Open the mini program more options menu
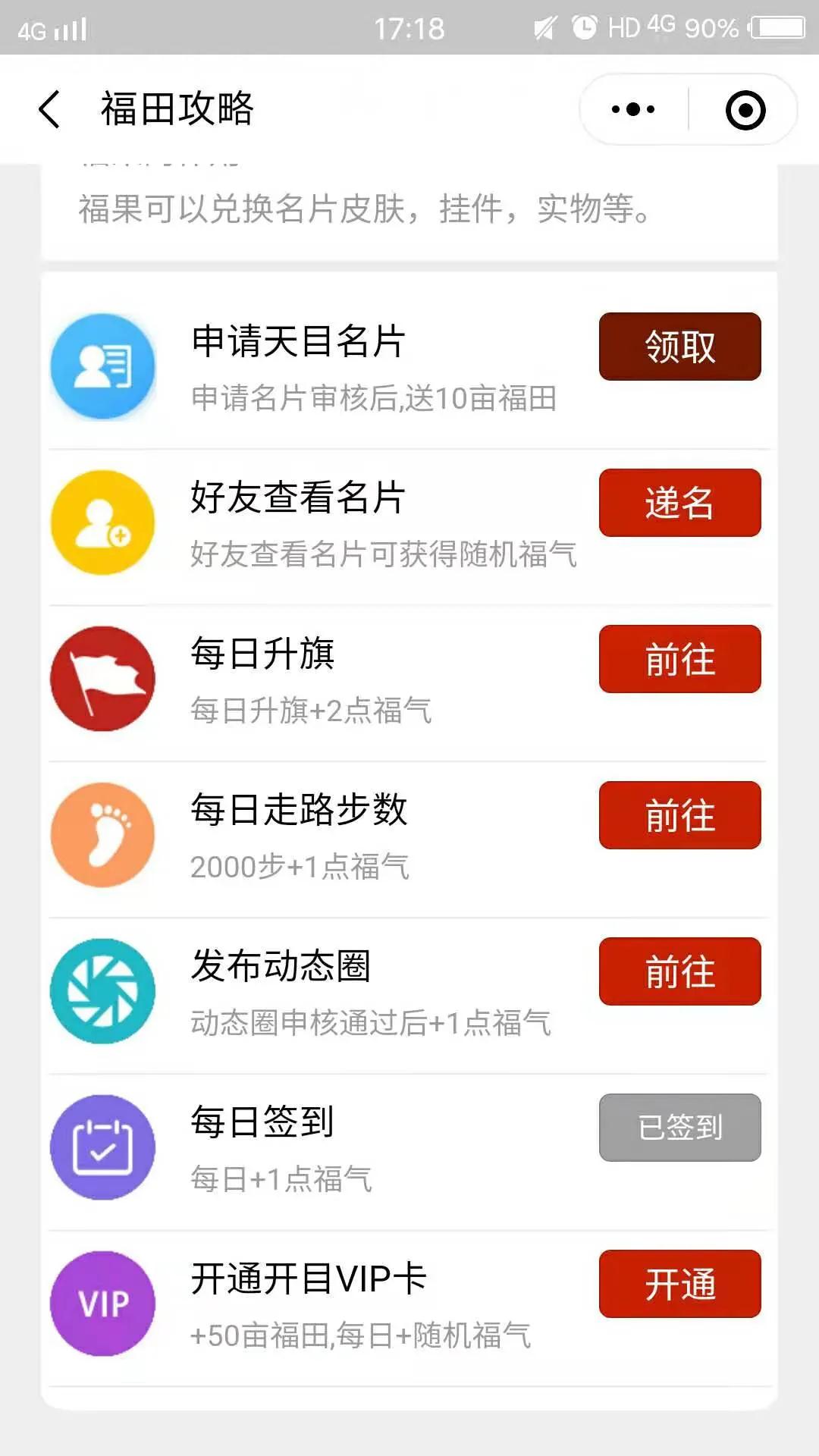Viewport: 819px width, 1456px height. point(633,110)
